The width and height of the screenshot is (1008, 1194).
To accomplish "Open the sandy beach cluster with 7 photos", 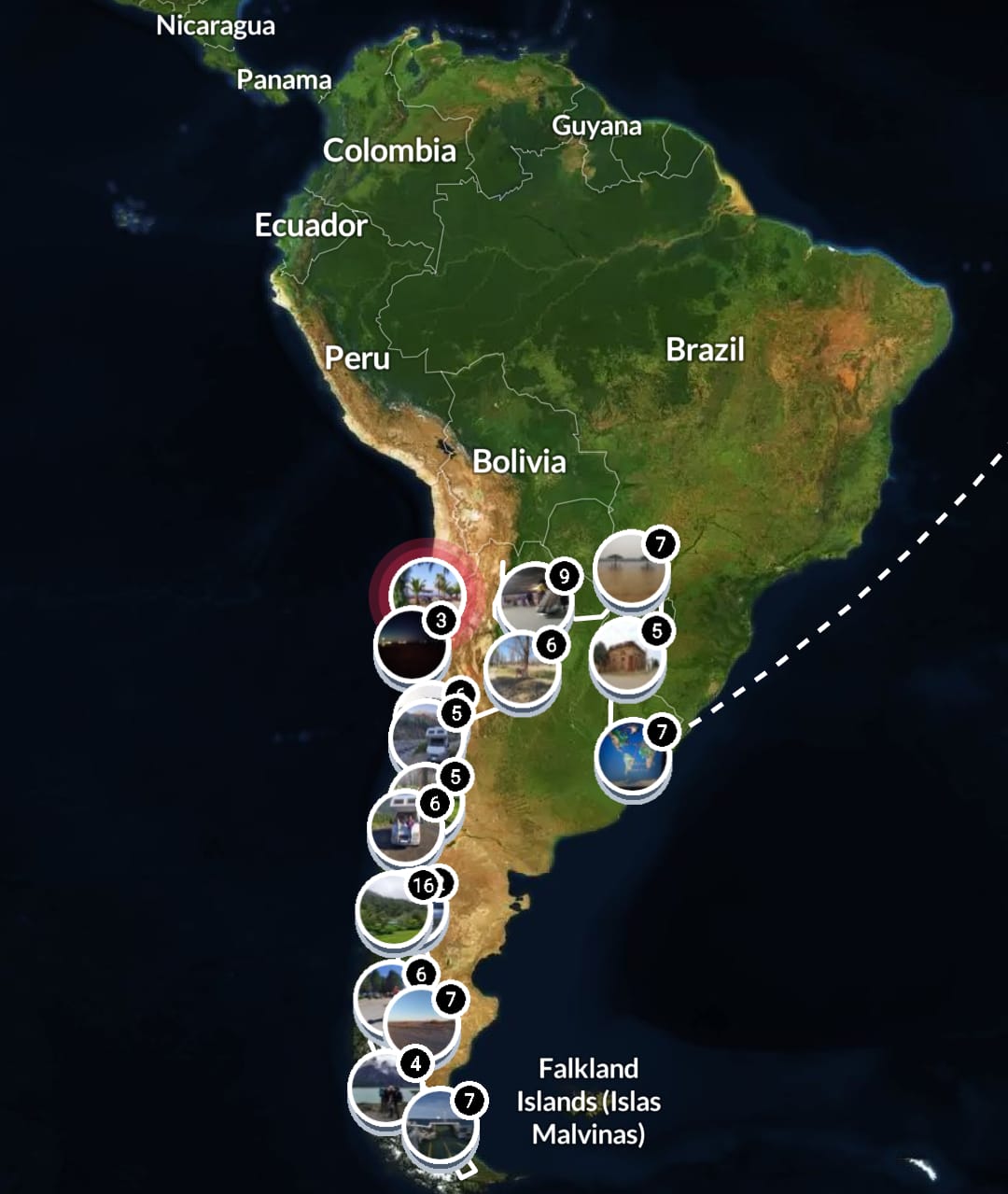I will (x=631, y=569).
